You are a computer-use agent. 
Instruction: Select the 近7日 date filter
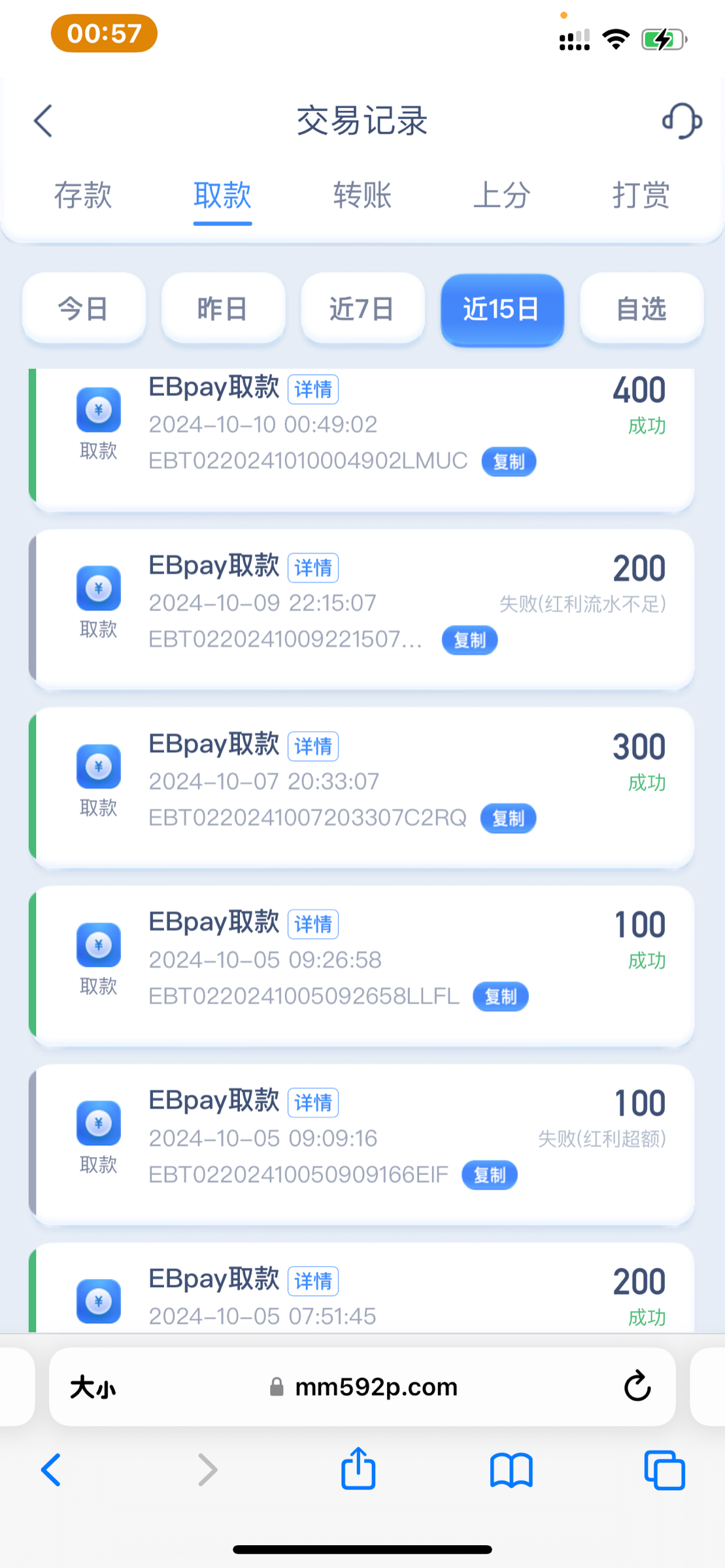(x=362, y=308)
